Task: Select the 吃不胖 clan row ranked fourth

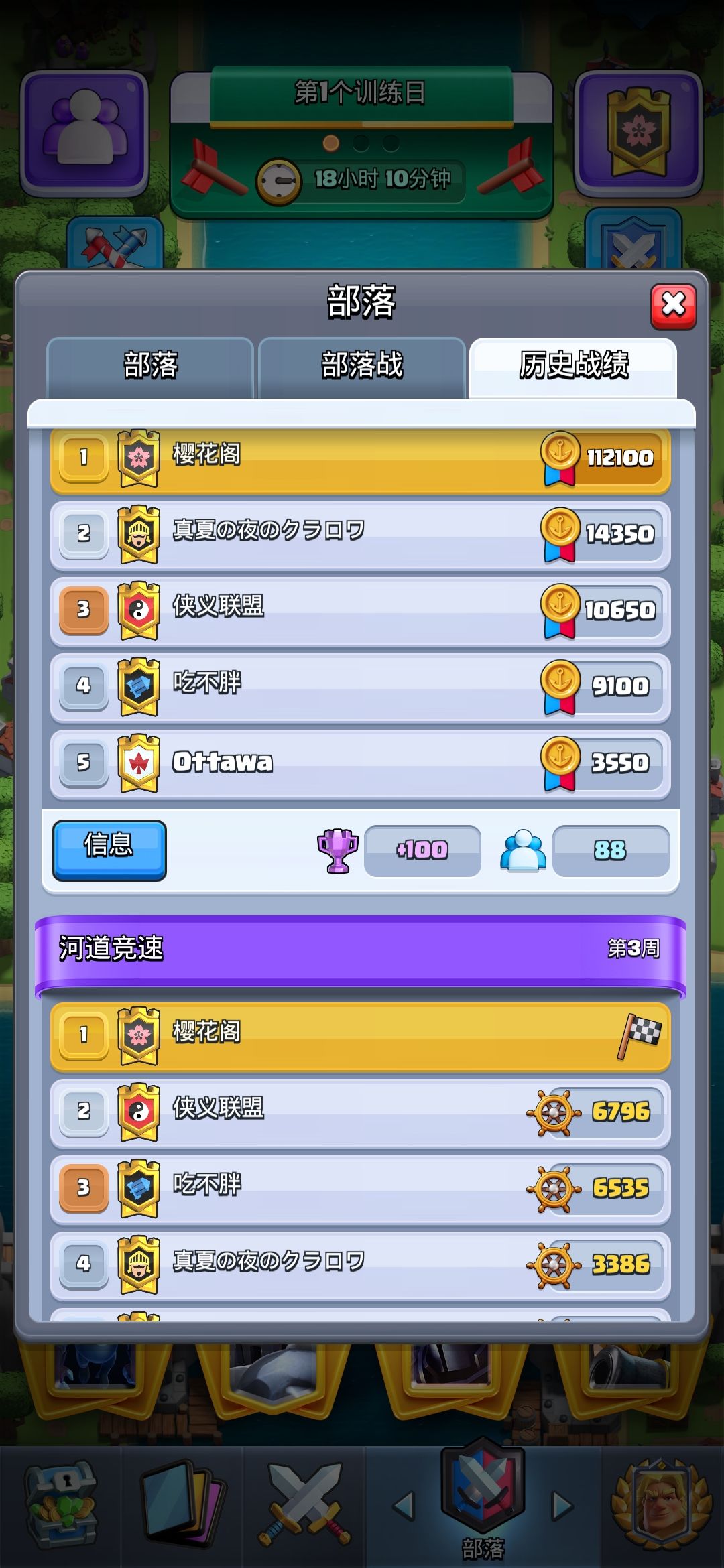Action: [362, 684]
